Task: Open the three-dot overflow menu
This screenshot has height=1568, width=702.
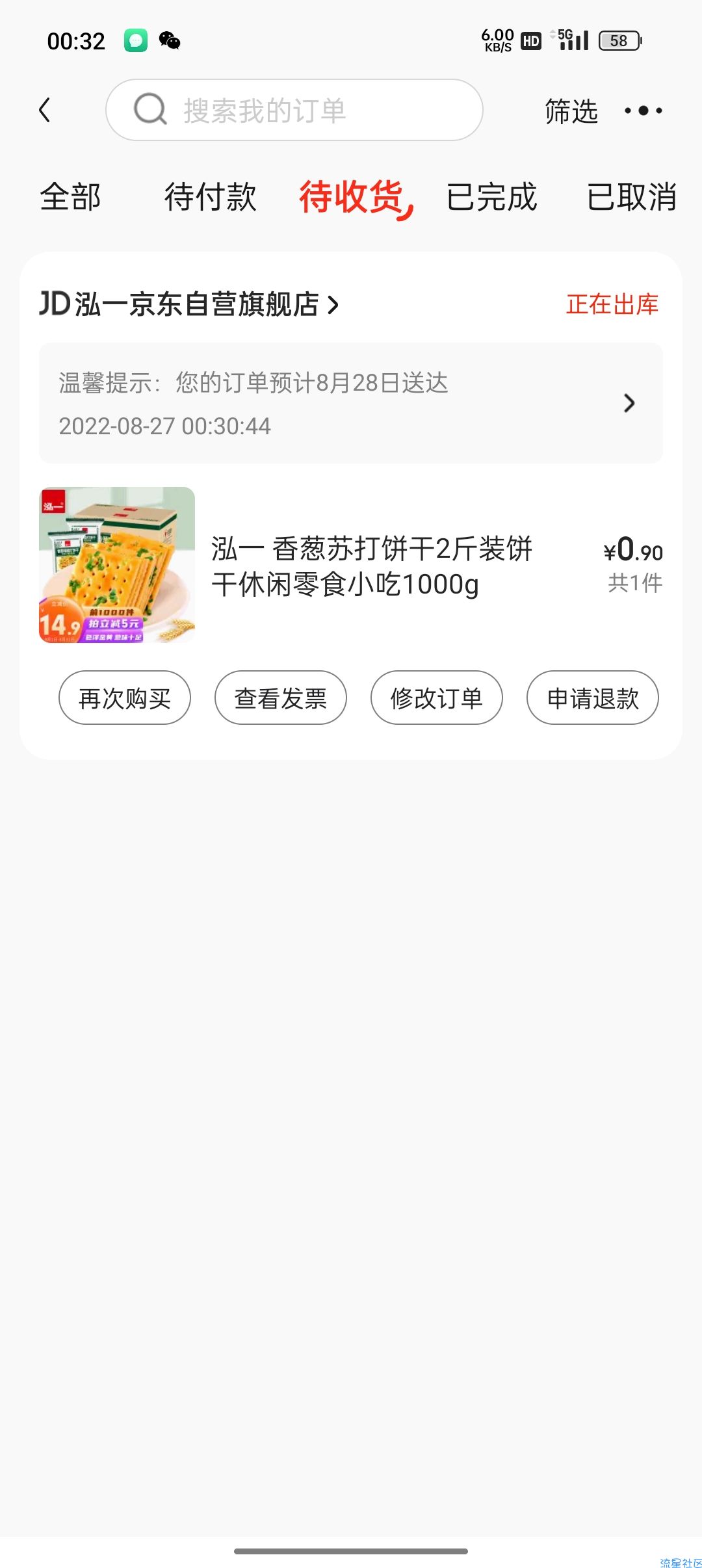Action: click(643, 111)
